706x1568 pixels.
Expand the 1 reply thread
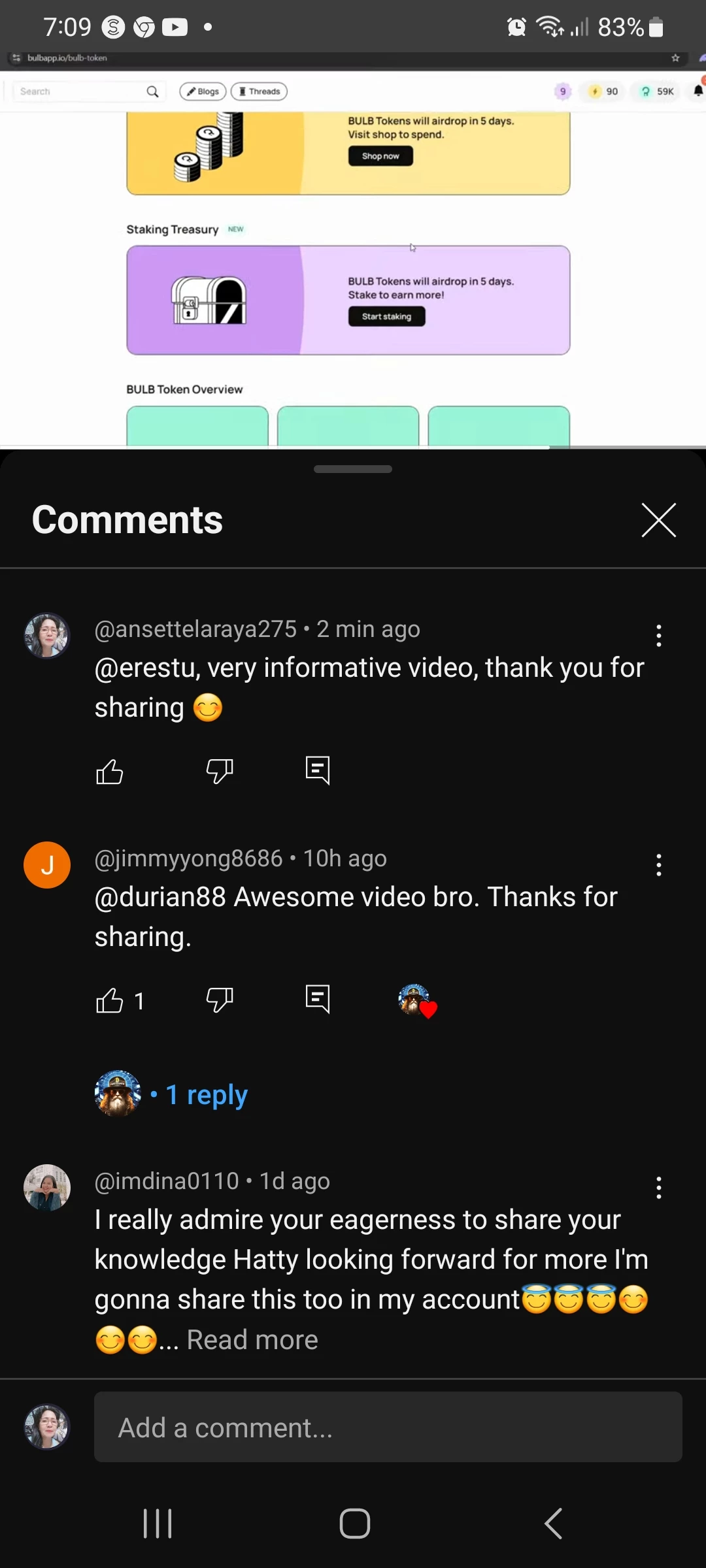(x=207, y=1094)
